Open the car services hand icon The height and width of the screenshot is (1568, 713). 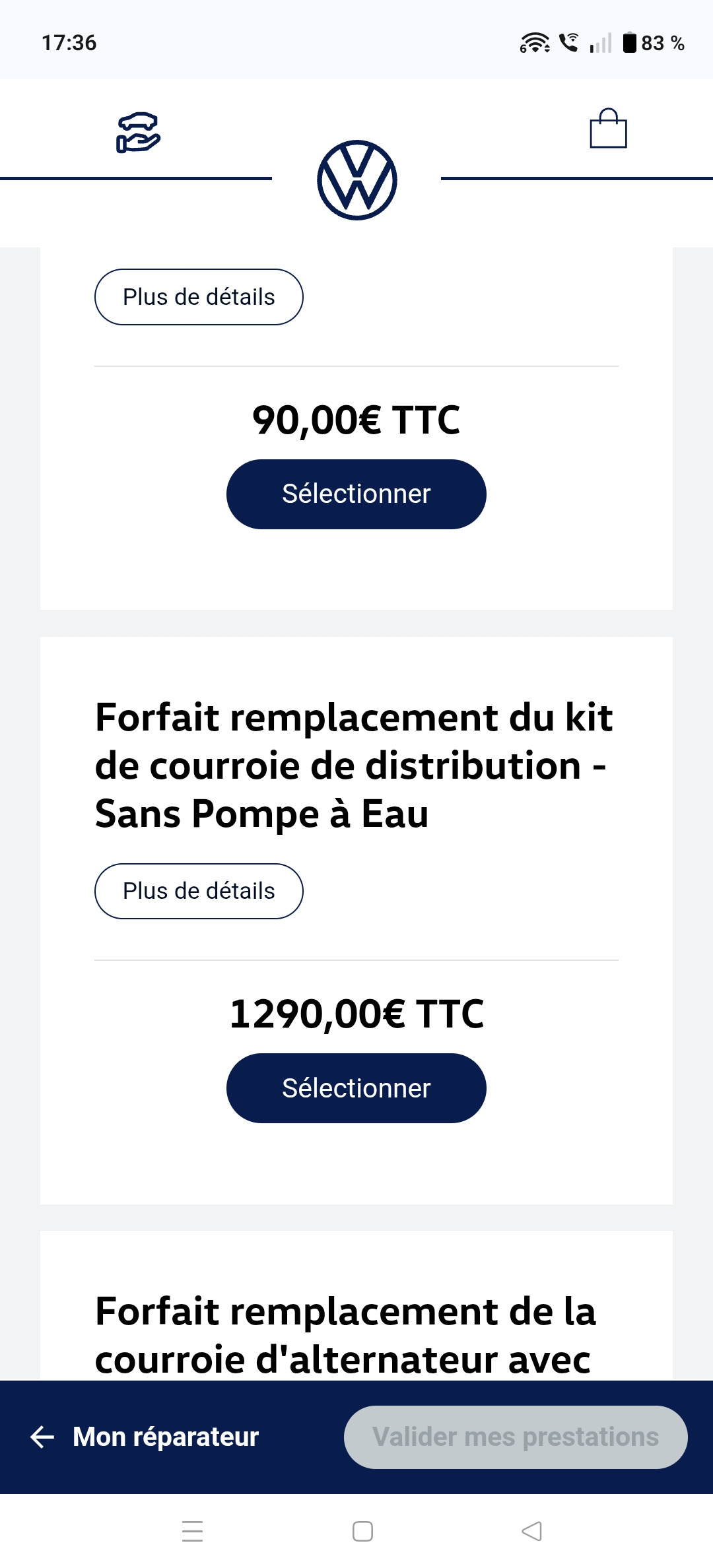point(138,133)
